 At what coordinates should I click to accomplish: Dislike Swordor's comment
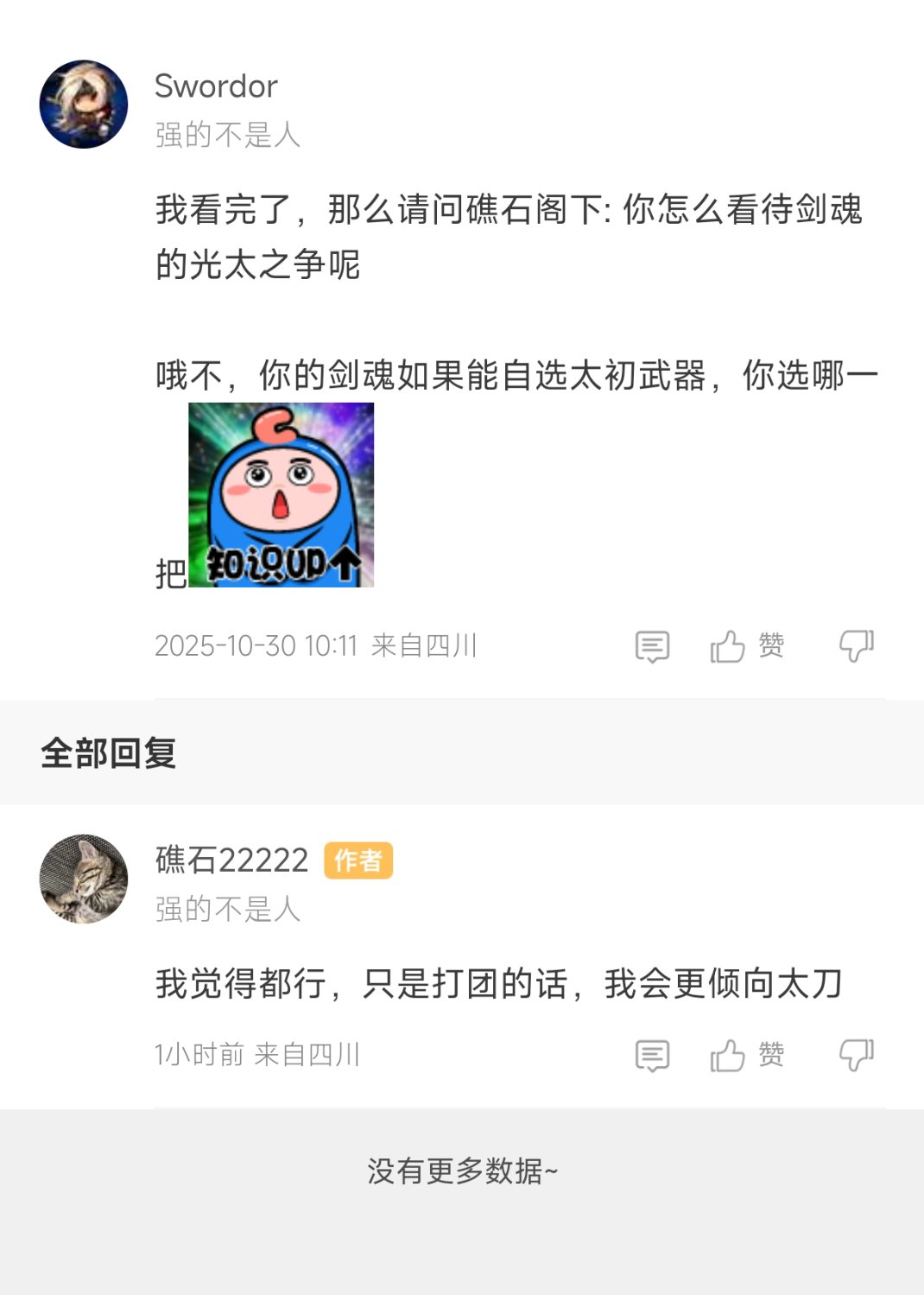[856, 645]
